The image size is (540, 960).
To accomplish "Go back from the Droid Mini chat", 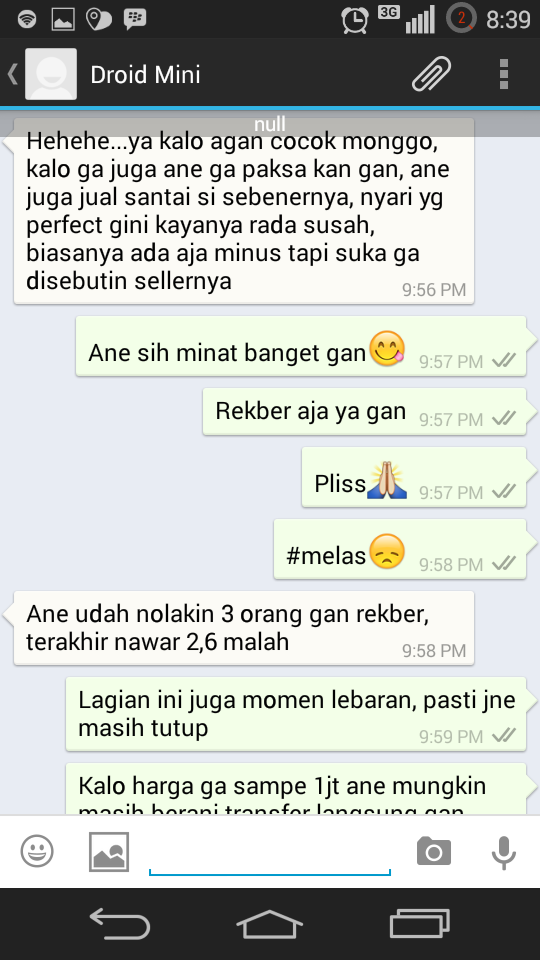I will 12,74.
